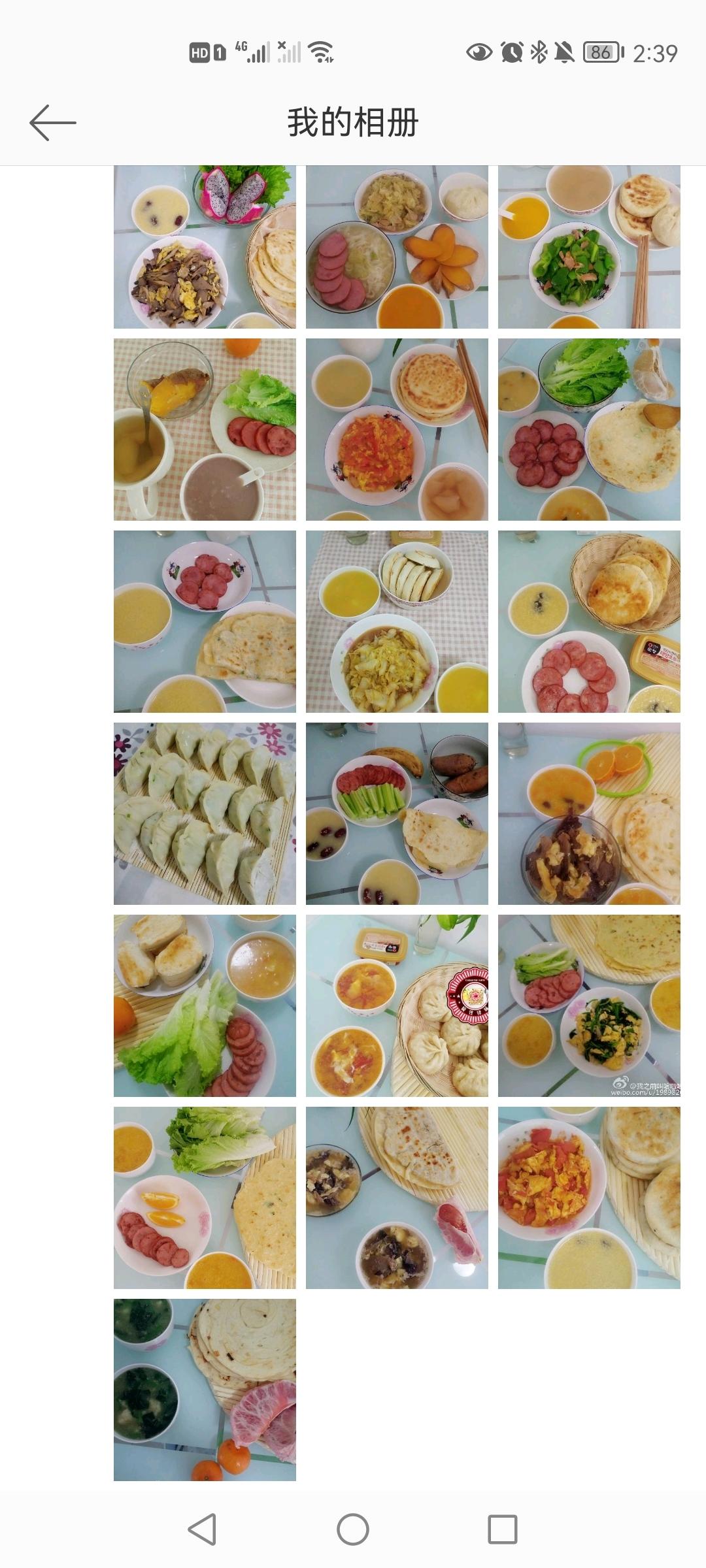Image resolution: width=706 pixels, height=1568 pixels.
Task: Open the photo of steamed buns in a basket
Action: [x=397, y=1005]
